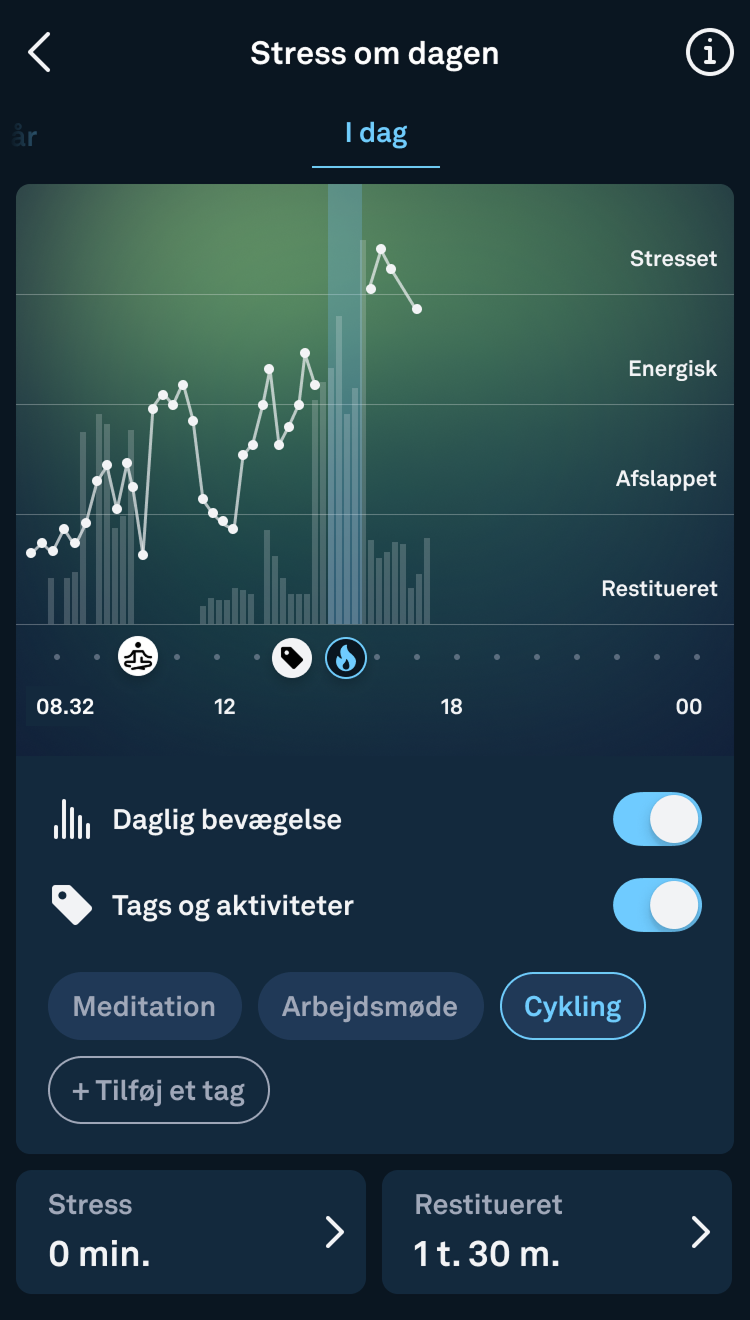
Task: Add a new tag with Tilføj et tag
Action: click(x=159, y=1090)
